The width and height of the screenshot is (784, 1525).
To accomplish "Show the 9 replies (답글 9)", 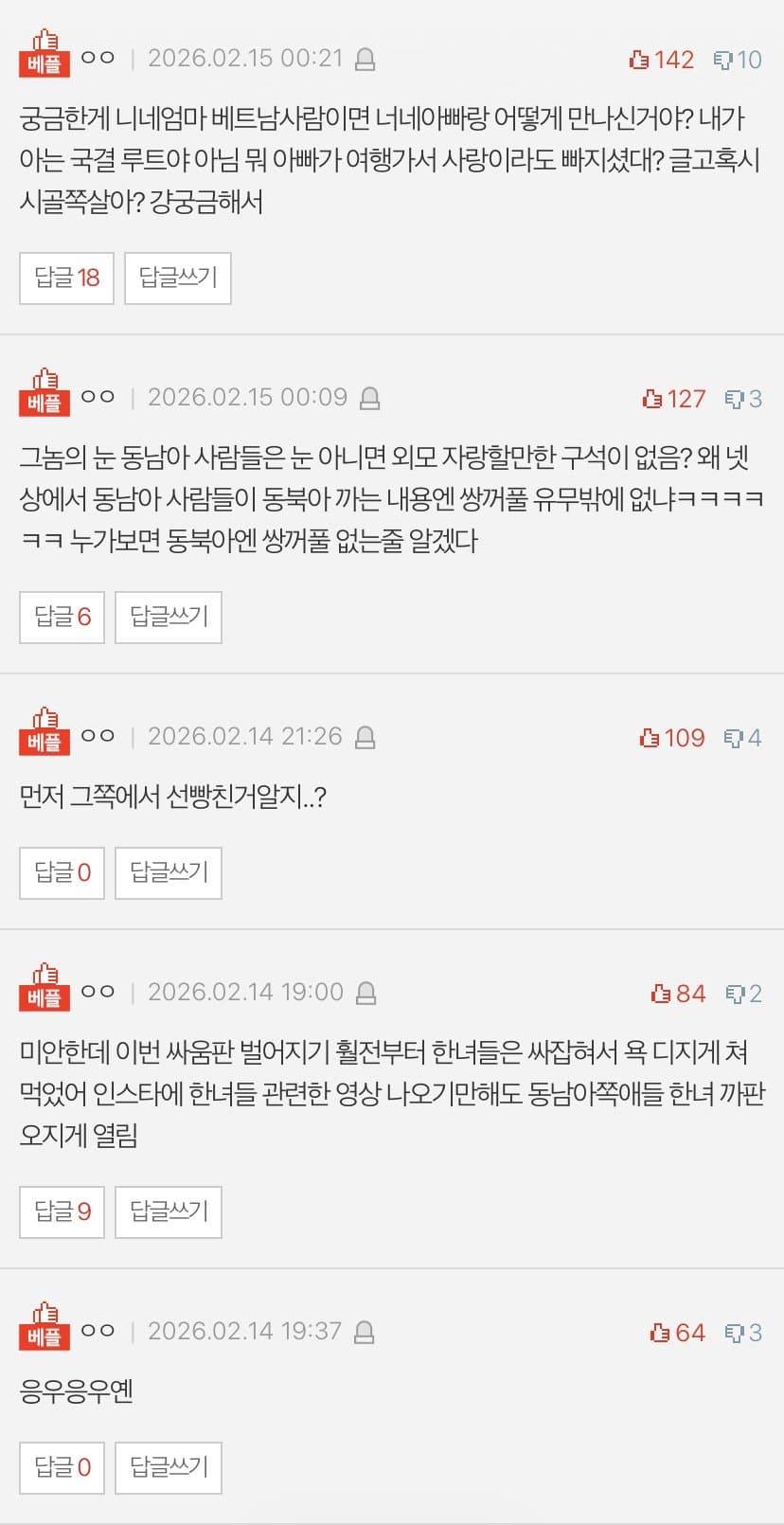I will coord(62,1211).
